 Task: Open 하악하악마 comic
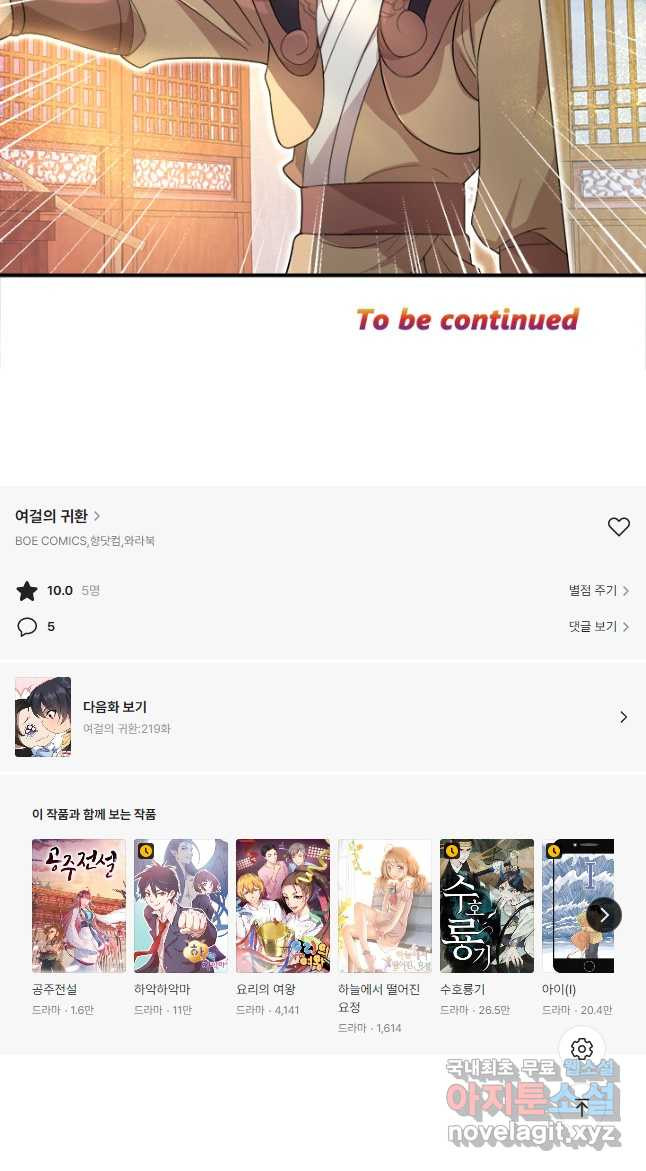(x=181, y=906)
